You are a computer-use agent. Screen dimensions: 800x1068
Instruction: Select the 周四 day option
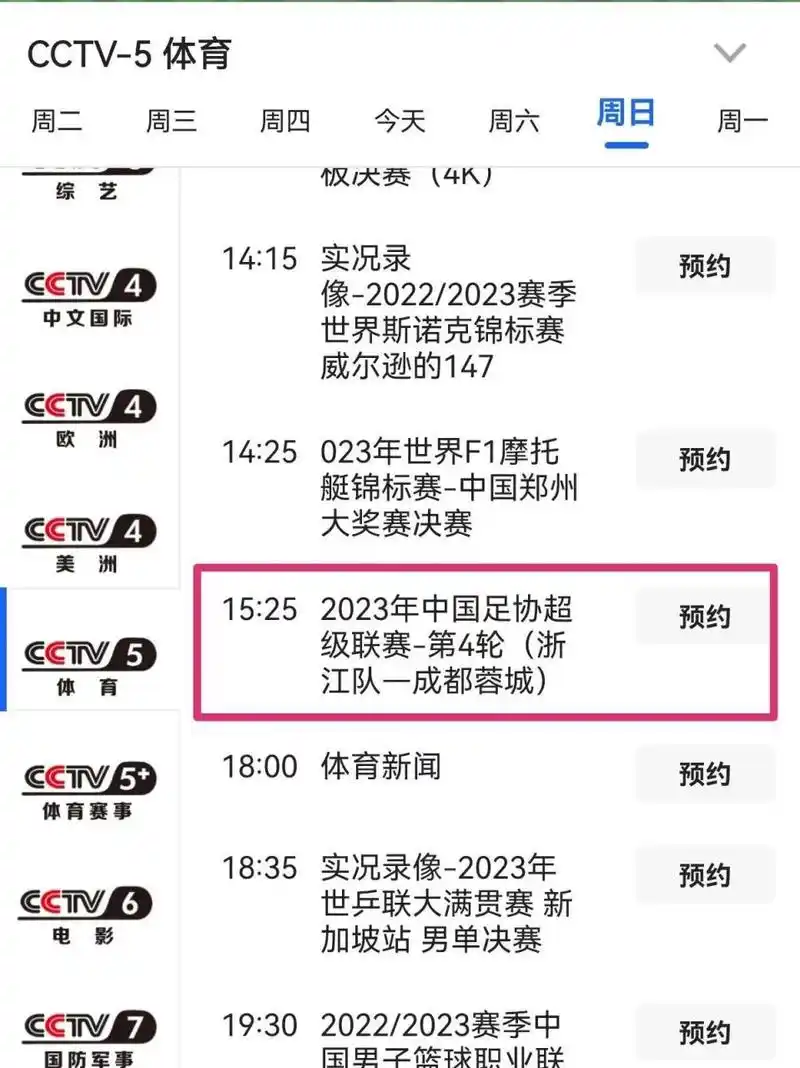(285, 118)
